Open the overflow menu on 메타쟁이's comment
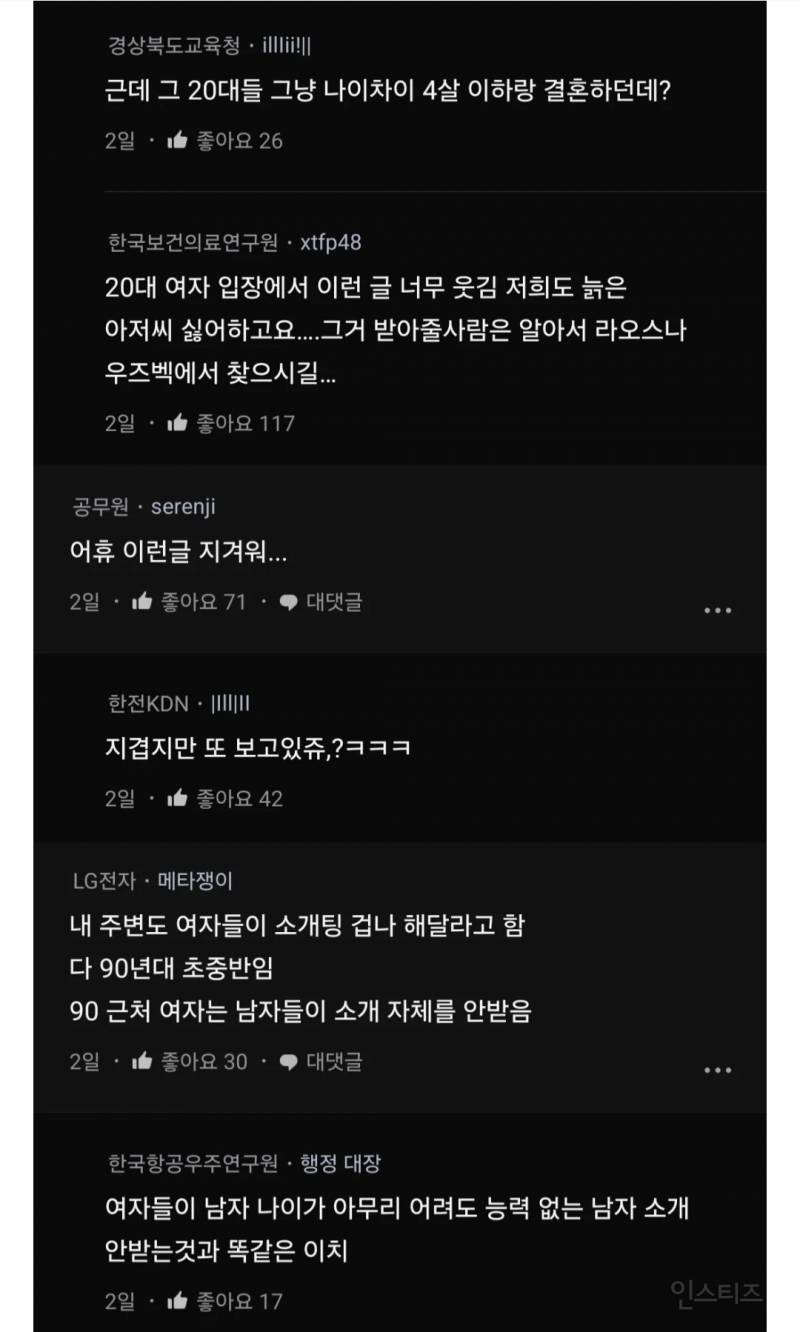The image size is (800, 1332). tap(717, 1070)
